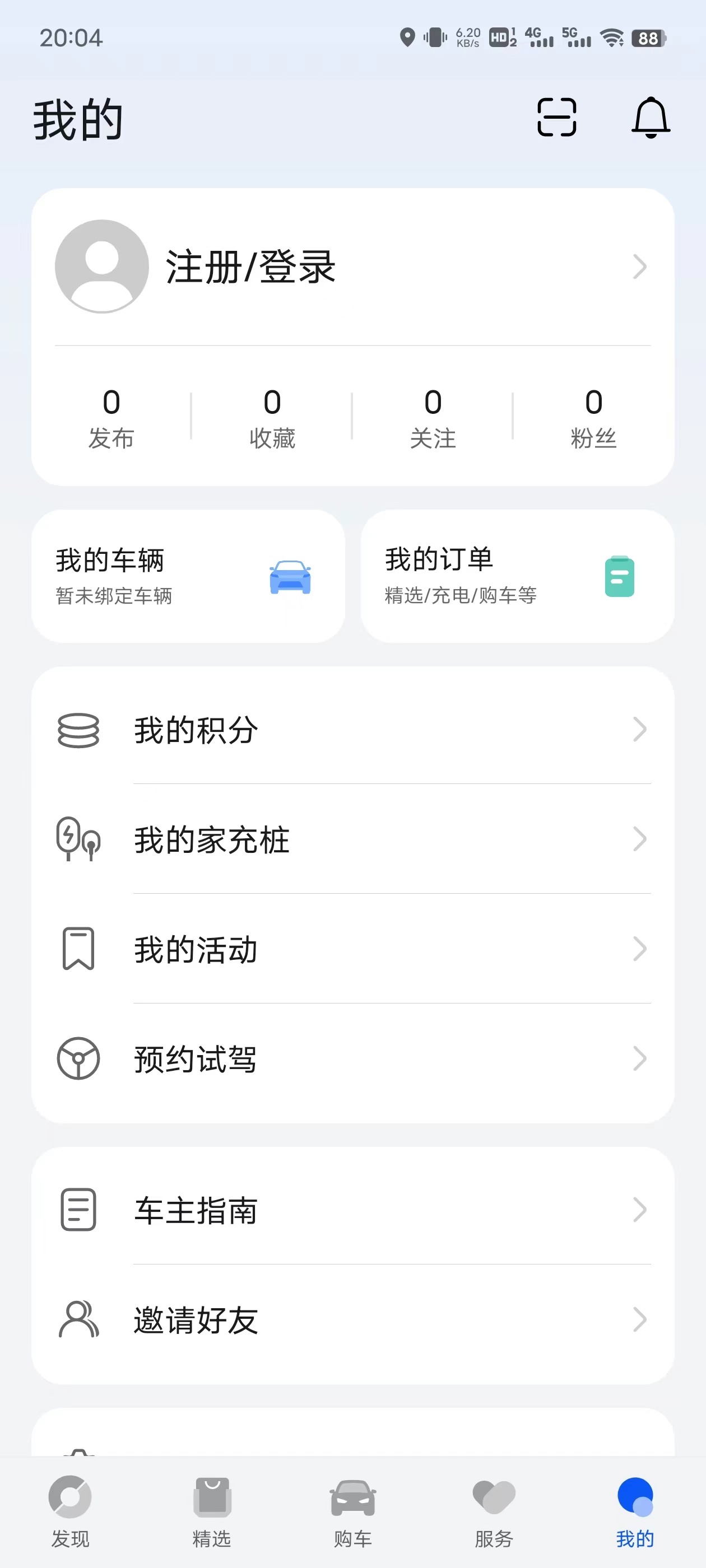Open the notifications bell

click(x=651, y=118)
